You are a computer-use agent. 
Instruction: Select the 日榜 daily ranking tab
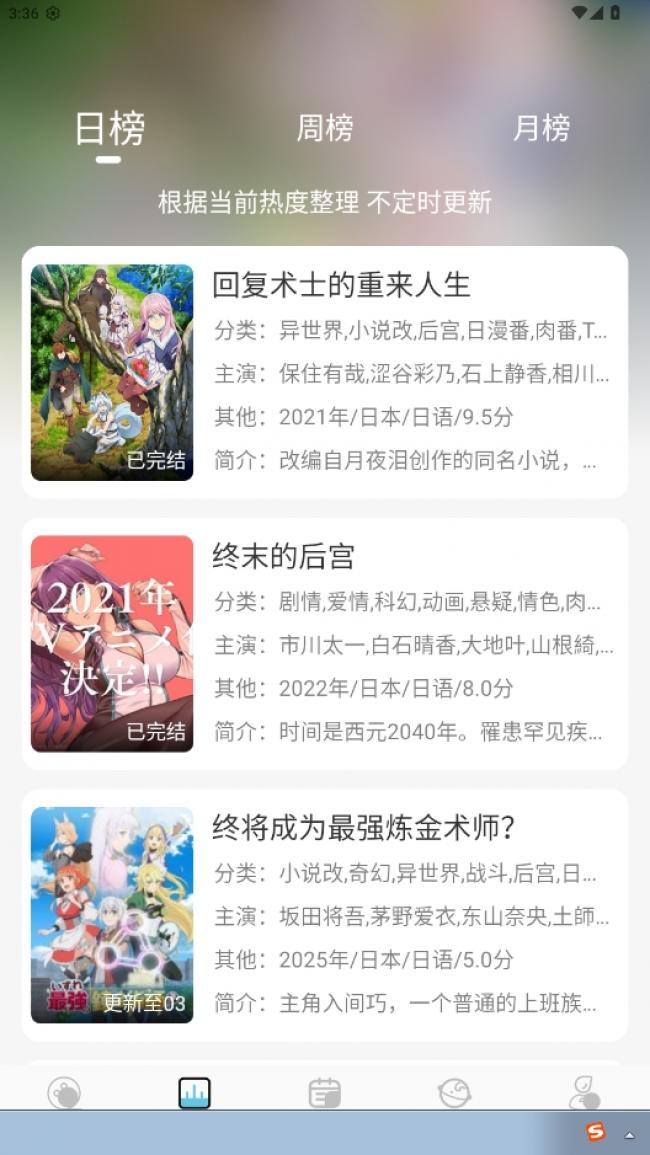(x=110, y=128)
